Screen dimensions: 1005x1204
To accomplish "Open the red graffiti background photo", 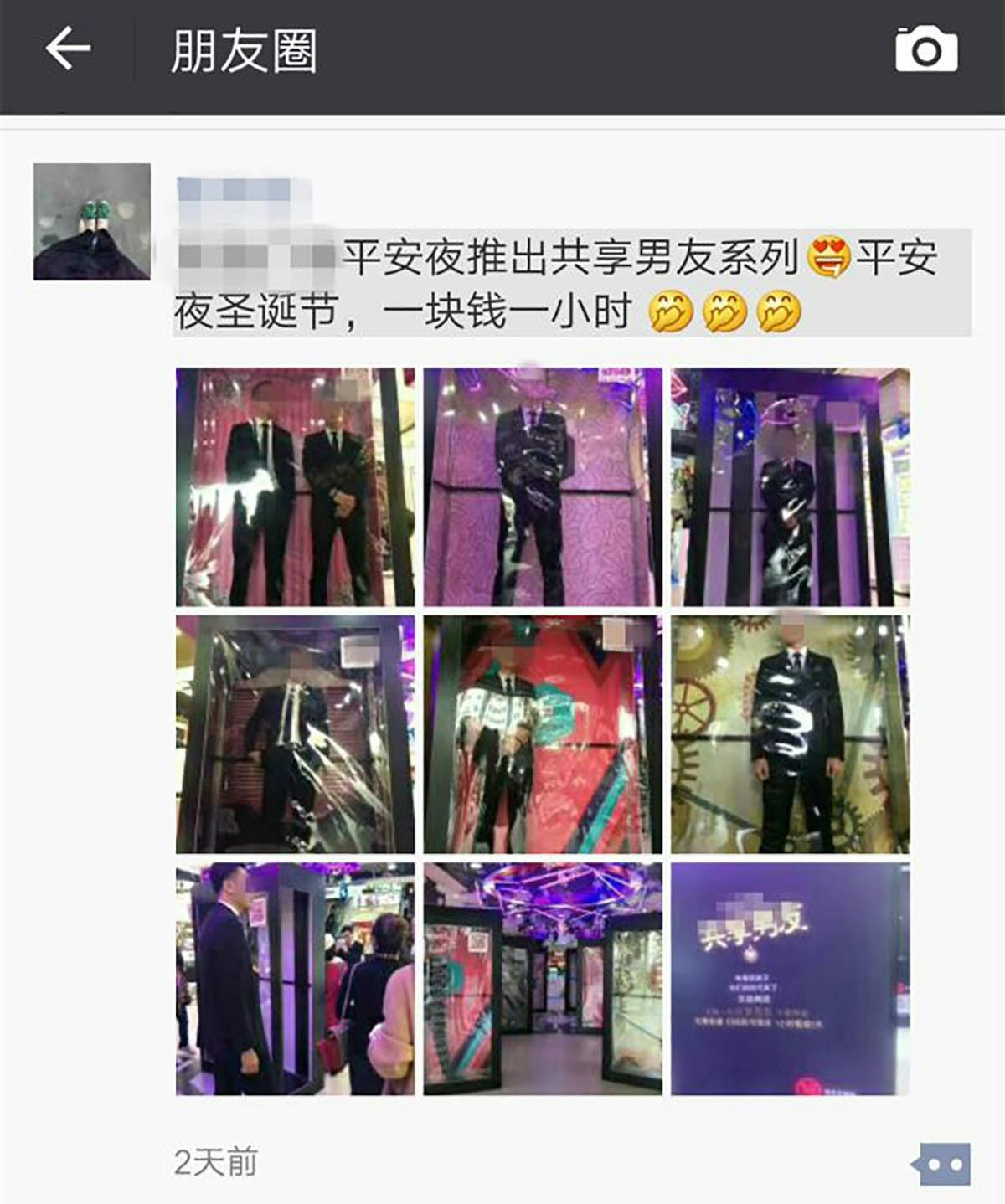I will point(543,734).
